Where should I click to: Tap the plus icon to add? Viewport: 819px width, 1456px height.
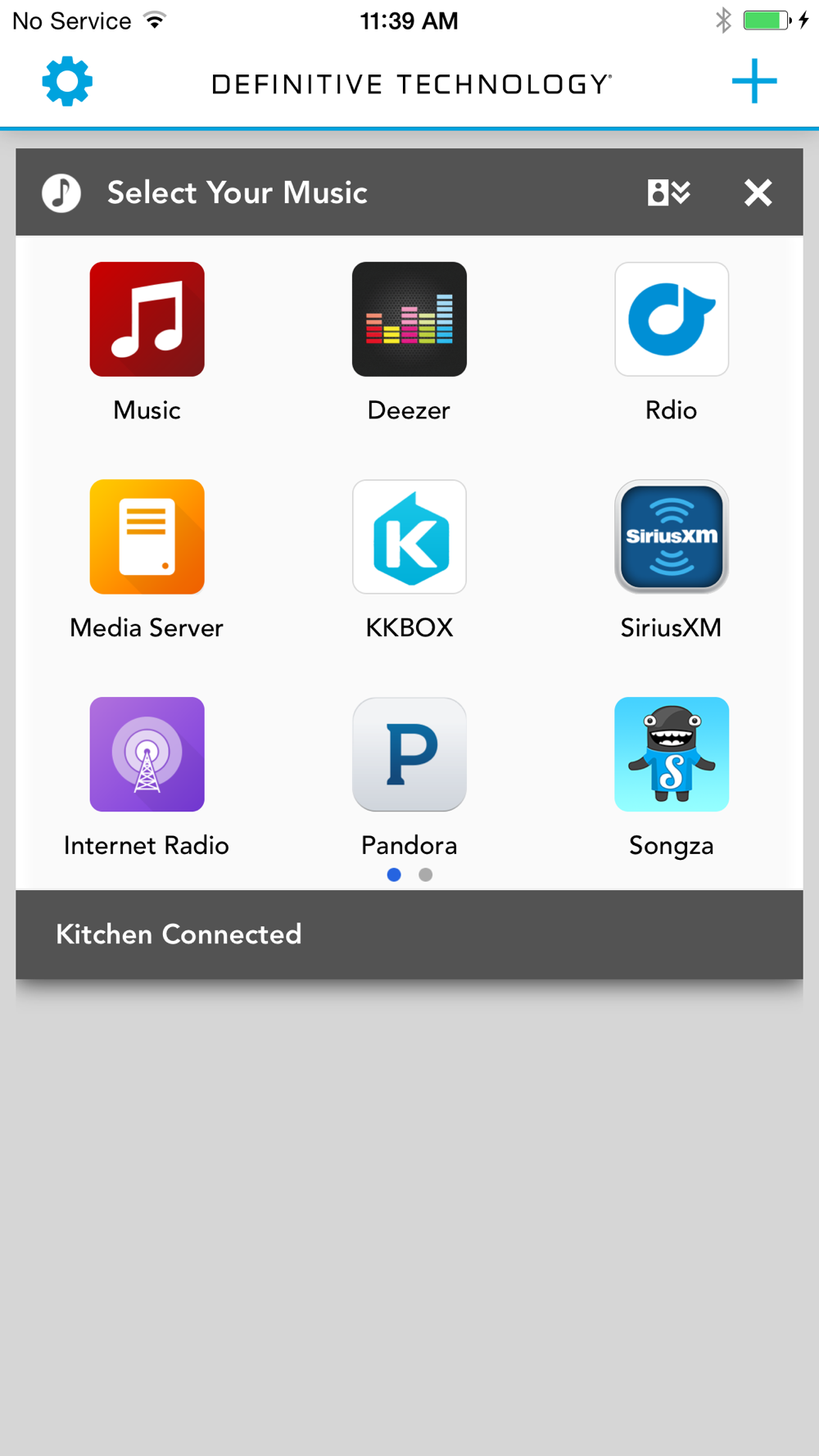tap(753, 81)
